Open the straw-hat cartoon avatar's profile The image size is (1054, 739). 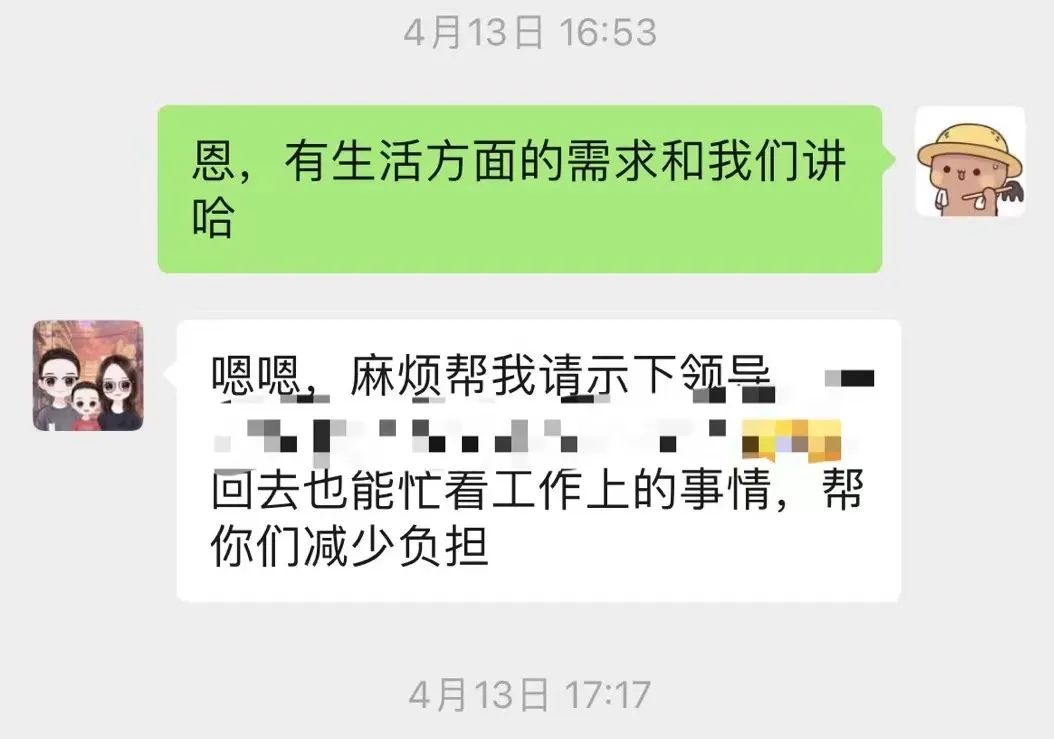tap(970, 162)
